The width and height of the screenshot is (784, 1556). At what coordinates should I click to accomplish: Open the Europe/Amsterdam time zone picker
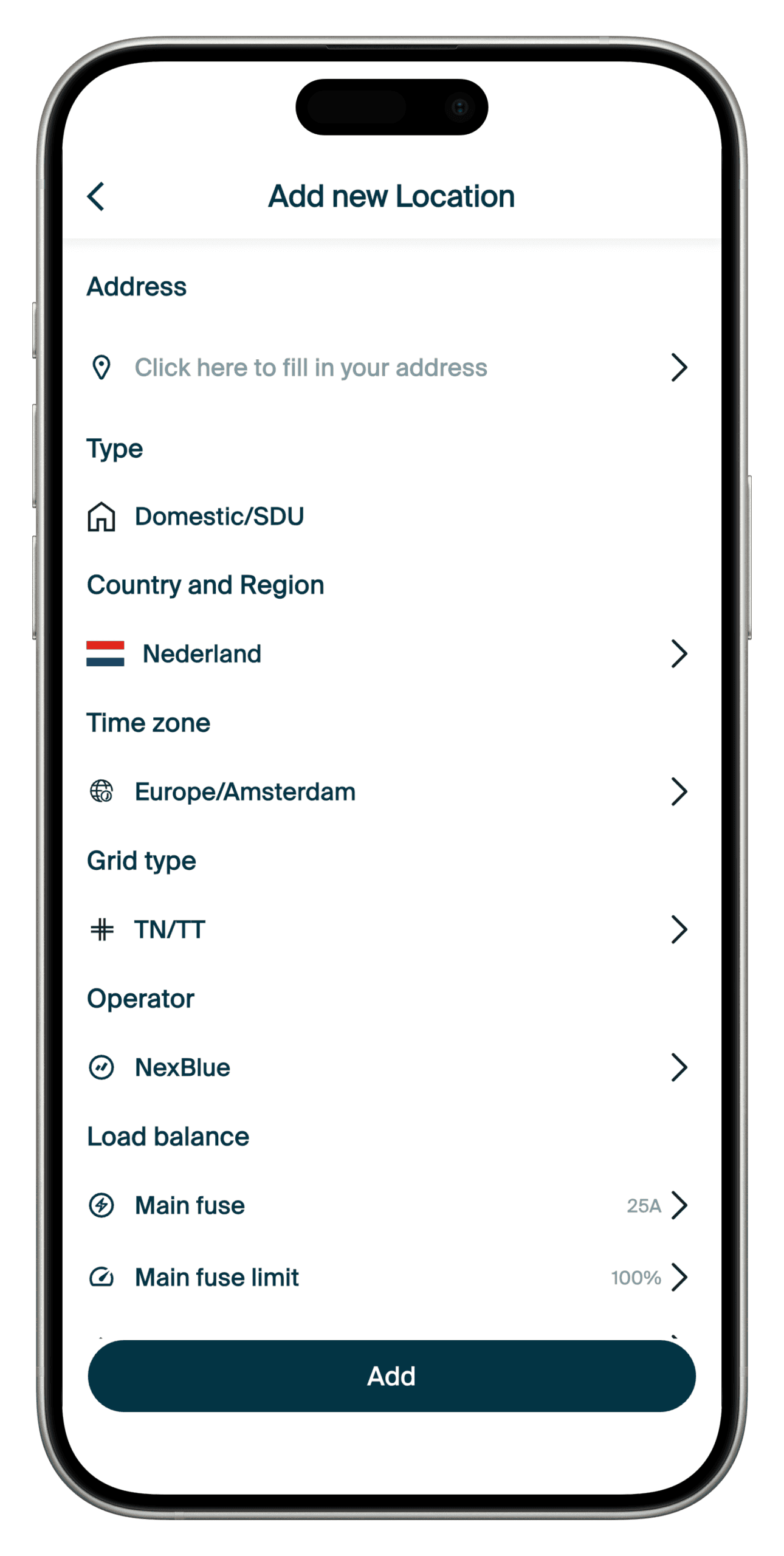(389, 792)
